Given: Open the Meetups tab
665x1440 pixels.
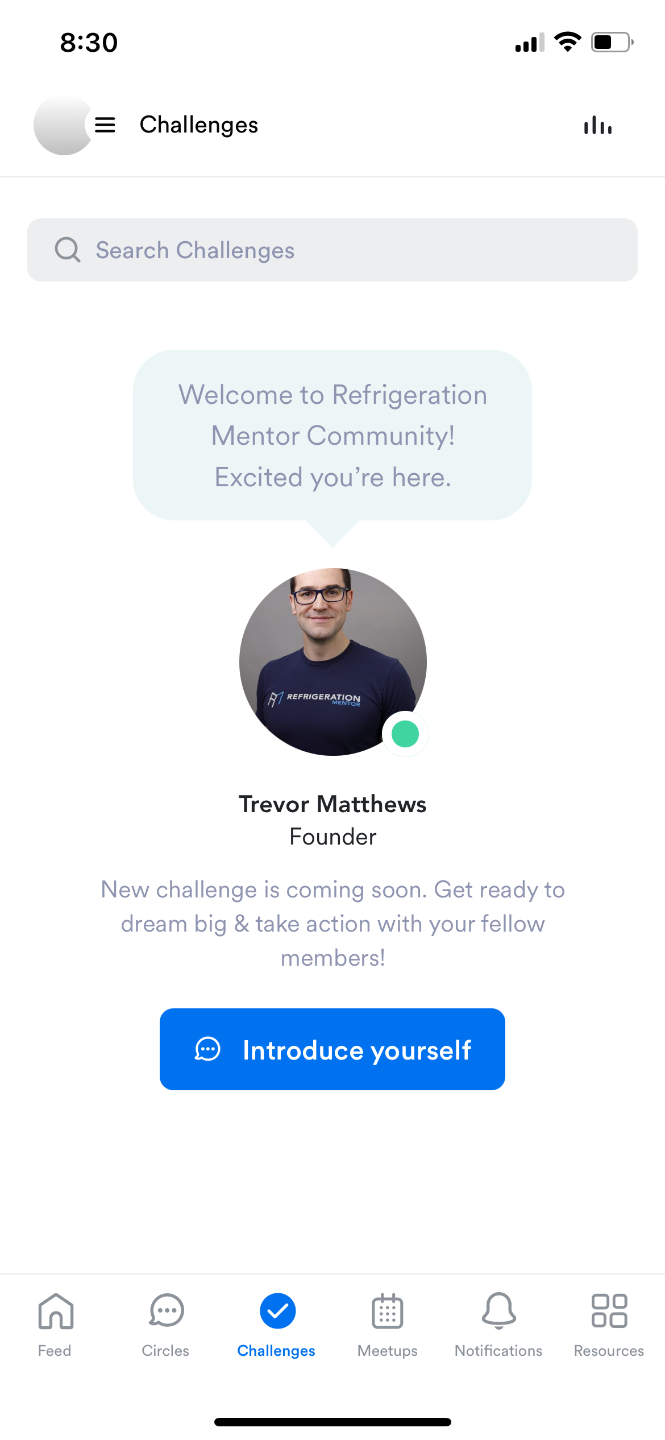Looking at the screenshot, I should pos(387,1323).
